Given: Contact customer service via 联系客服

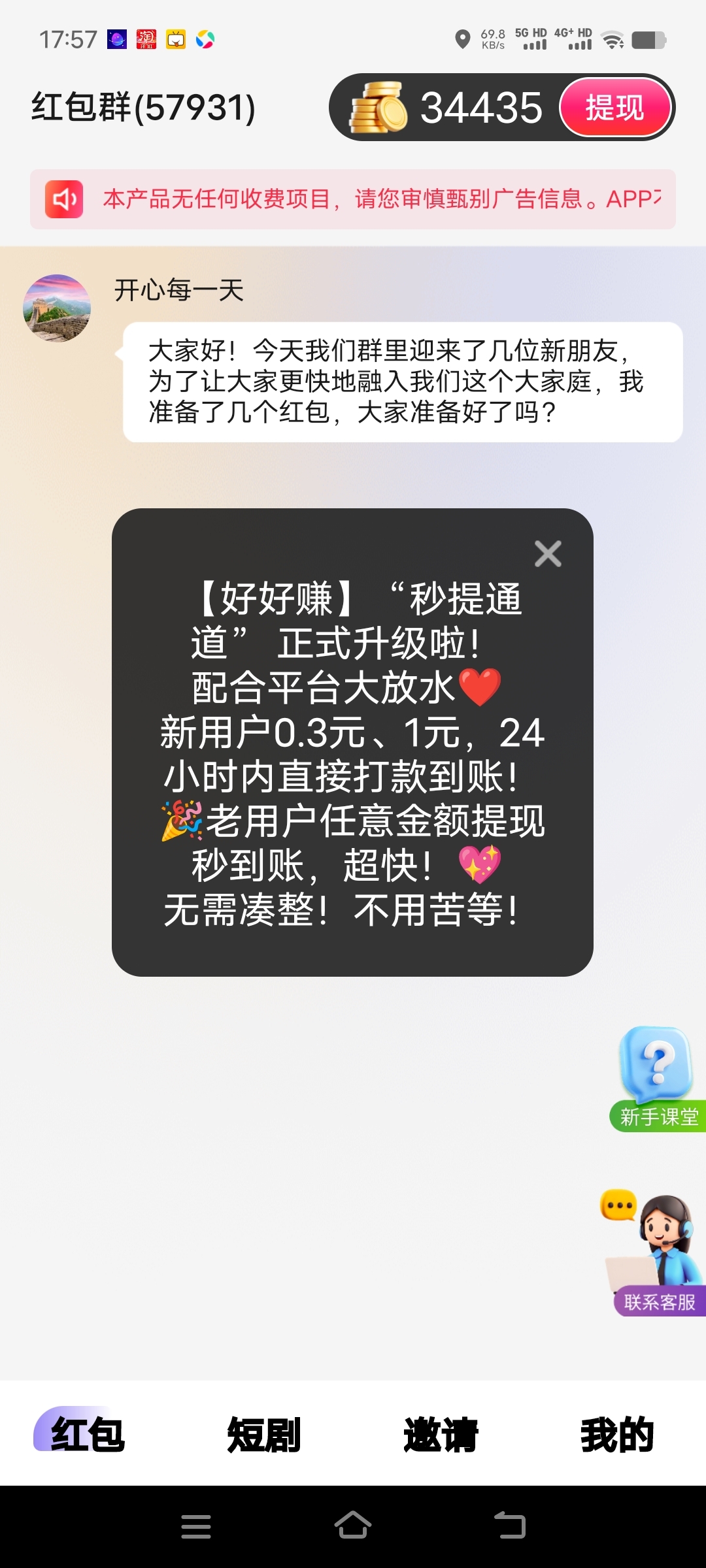Looking at the screenshot, I should [x=656, y=1256].
